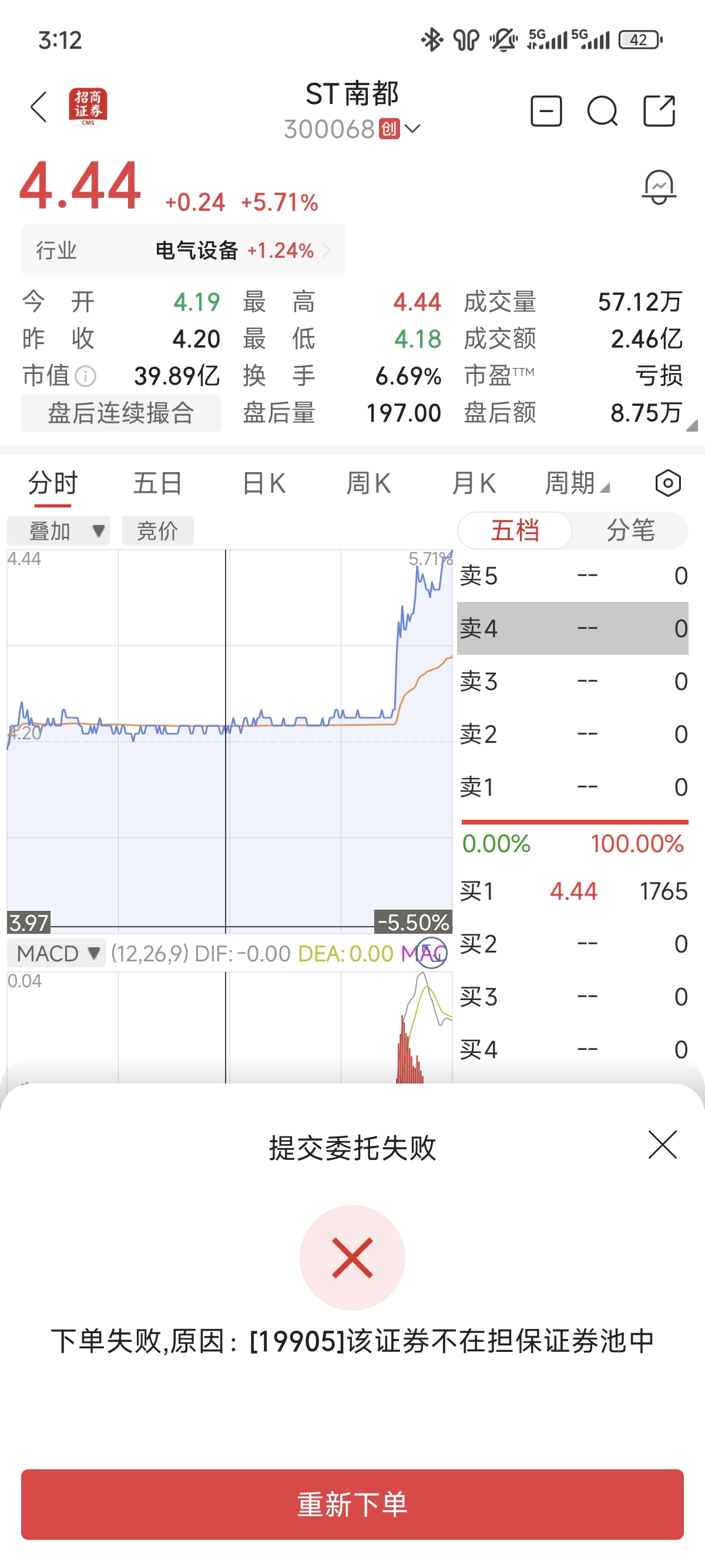The height and width of the screenshot is (1568, 705).
Task: Open the search magnifier icon
Action: 602,112
